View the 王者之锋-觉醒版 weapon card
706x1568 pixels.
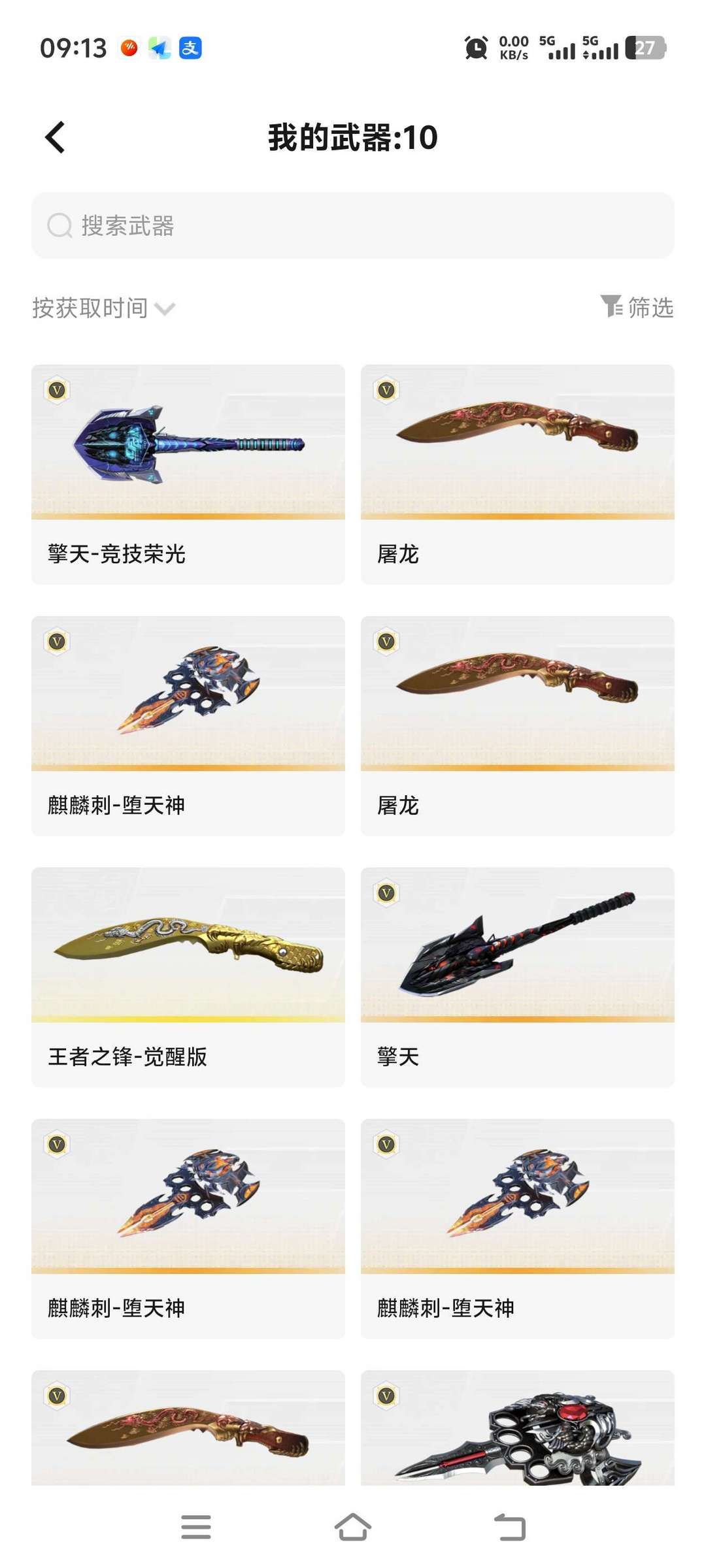[x=188, y=977]
